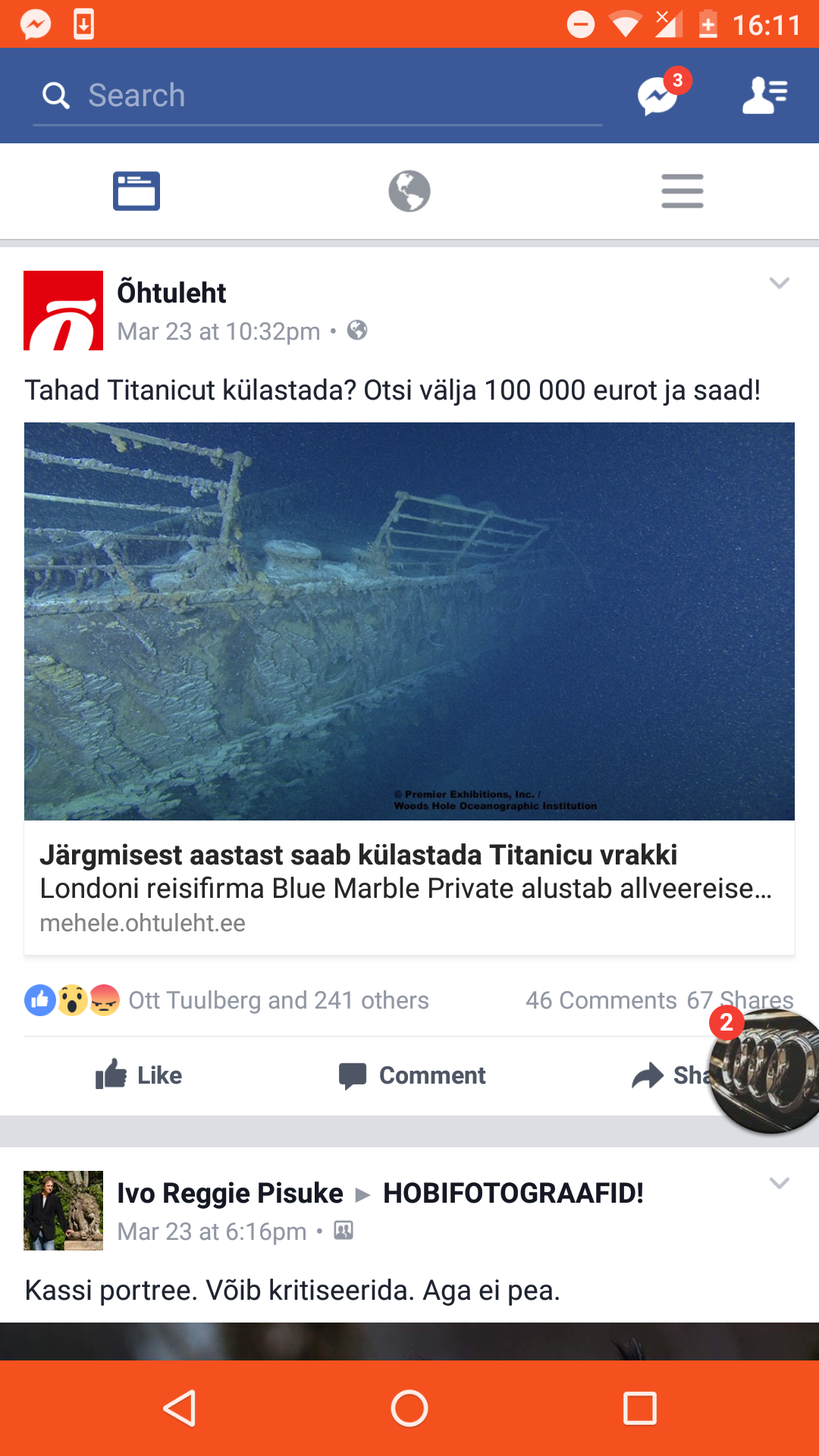Comment on the Õhtuleht post
819x1456 pixels.
412,1075
